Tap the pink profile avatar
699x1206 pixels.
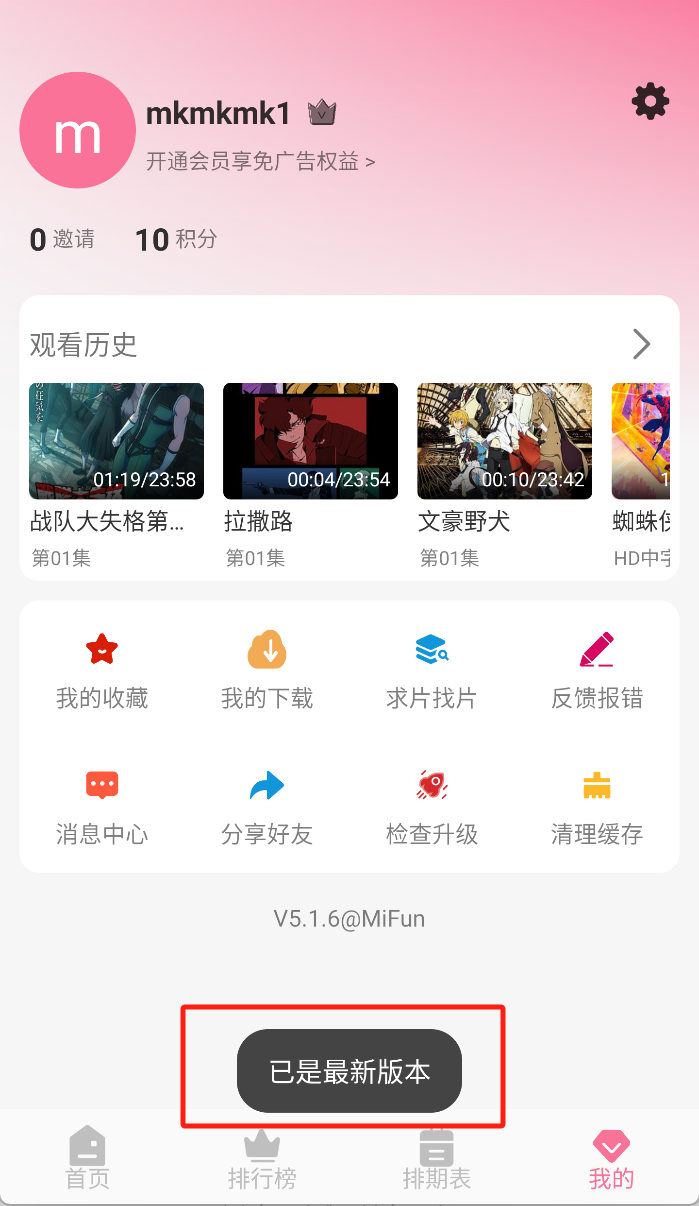(77, 130)
